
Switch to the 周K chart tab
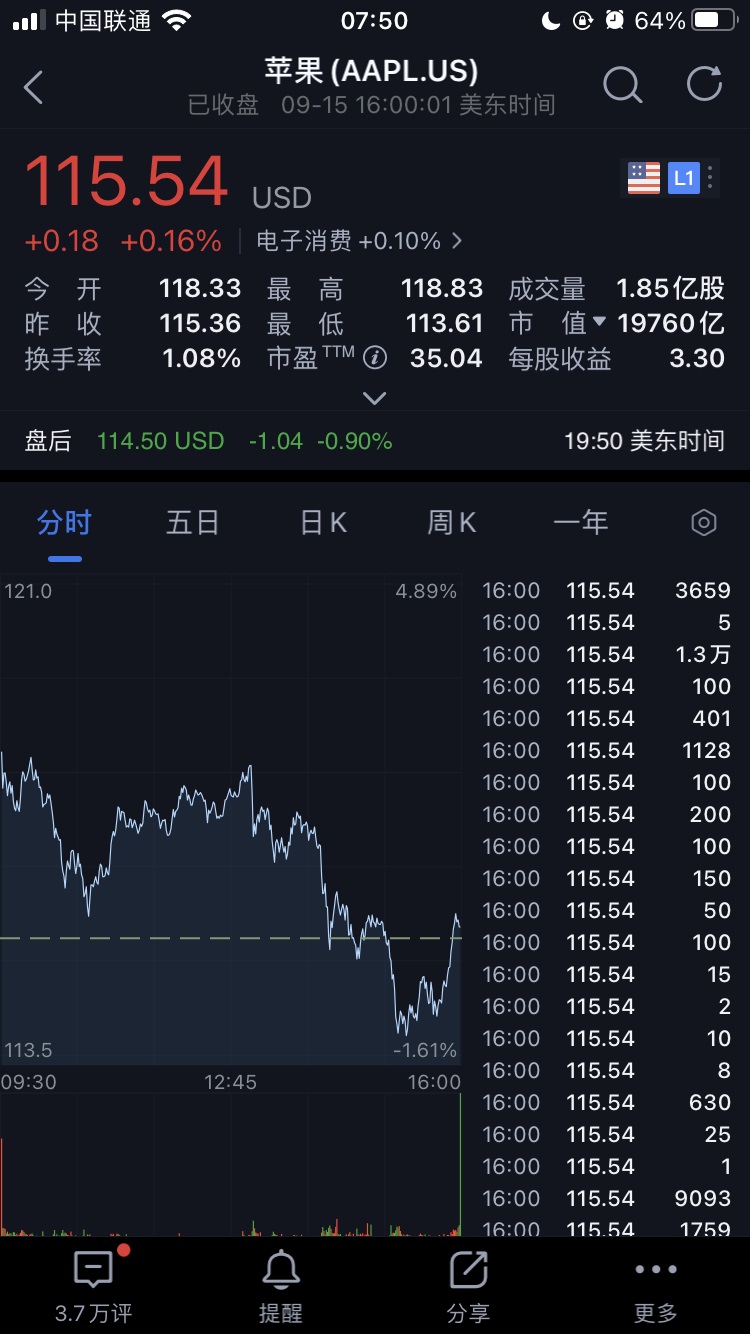point(451,522)
